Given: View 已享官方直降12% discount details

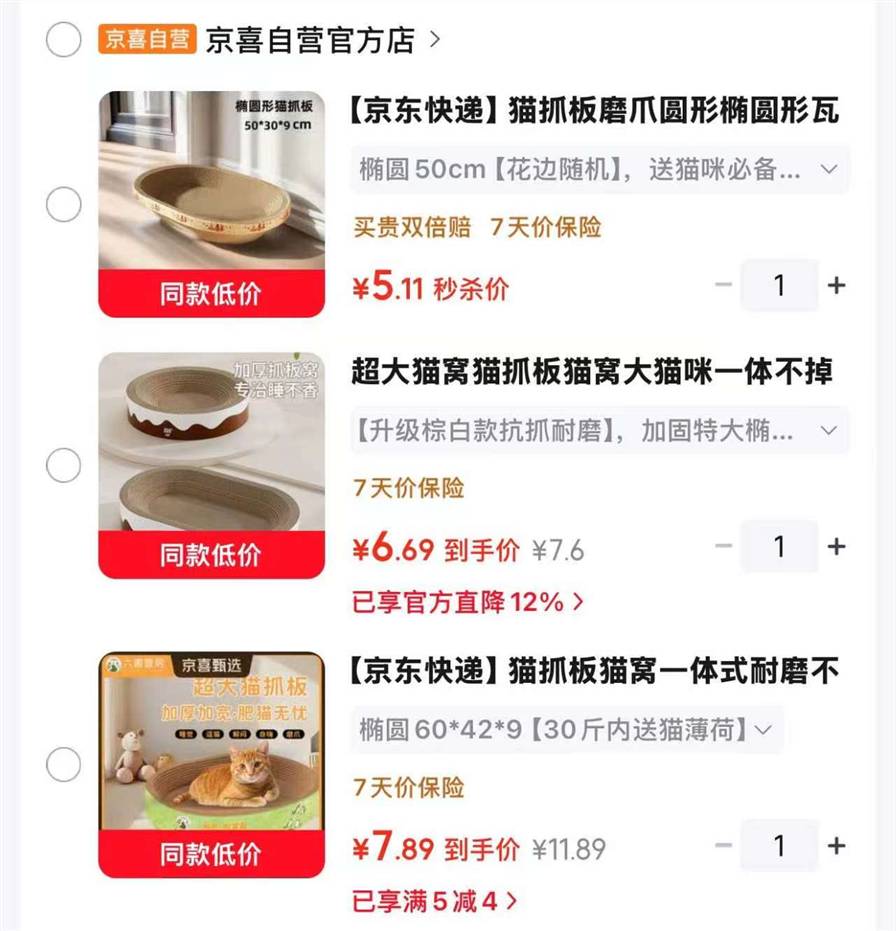Looking at the screenshot, I should [468, 602].
